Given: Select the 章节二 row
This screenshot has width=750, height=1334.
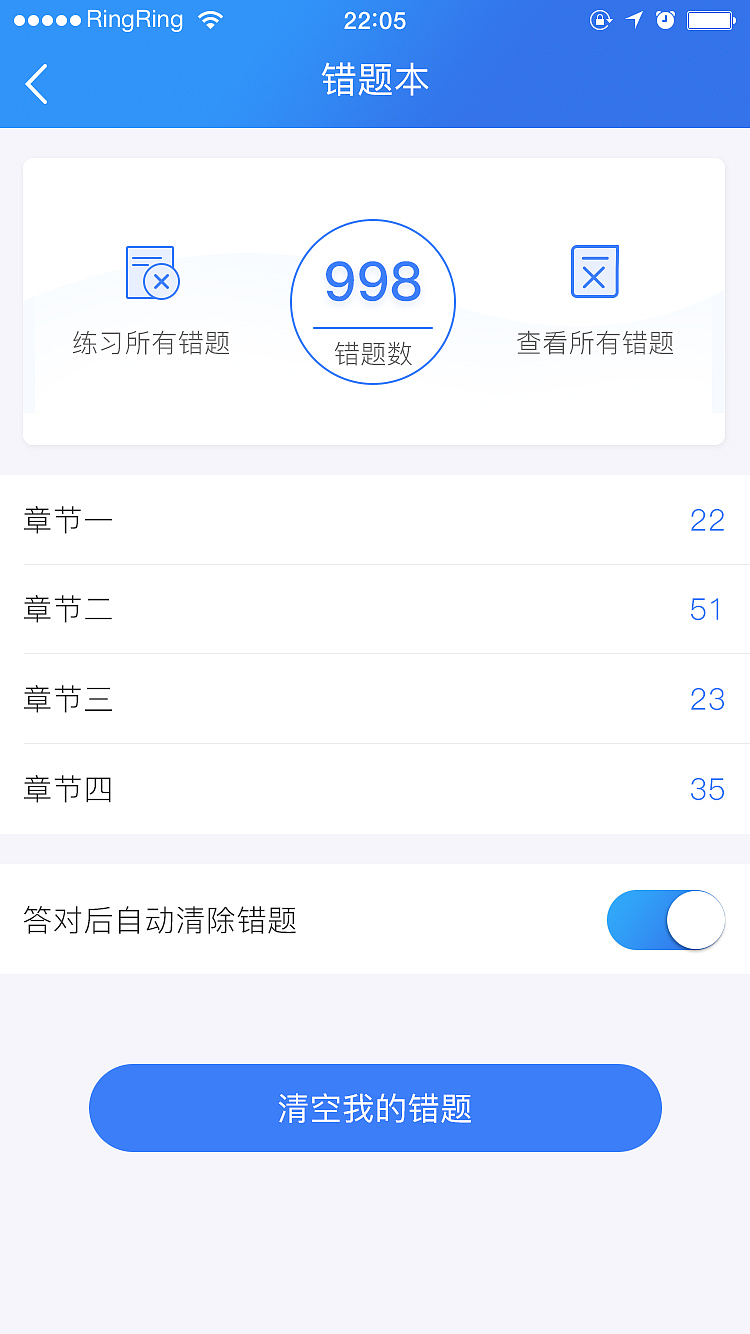Looking at the screenshot, I should [x=375, y=609].
